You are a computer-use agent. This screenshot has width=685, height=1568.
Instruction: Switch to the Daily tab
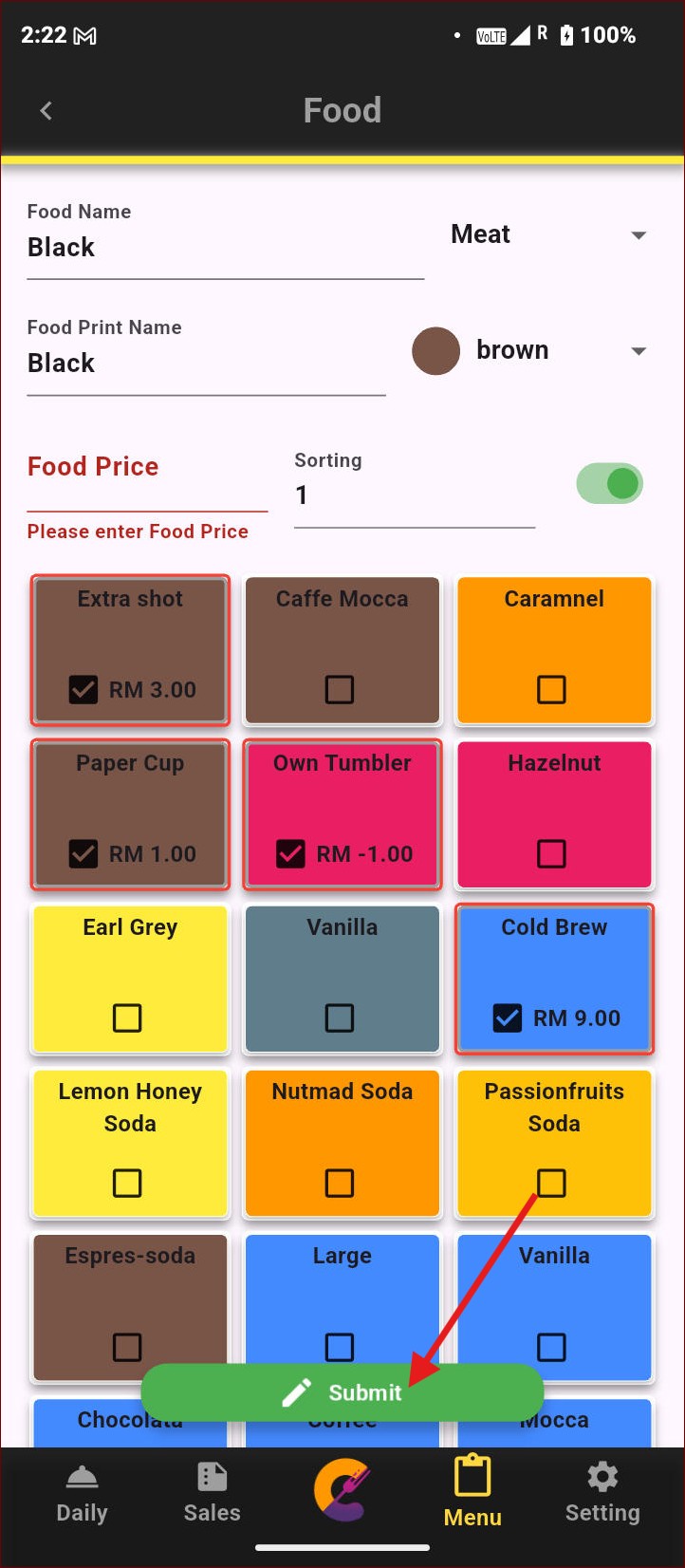(82, 1495)
